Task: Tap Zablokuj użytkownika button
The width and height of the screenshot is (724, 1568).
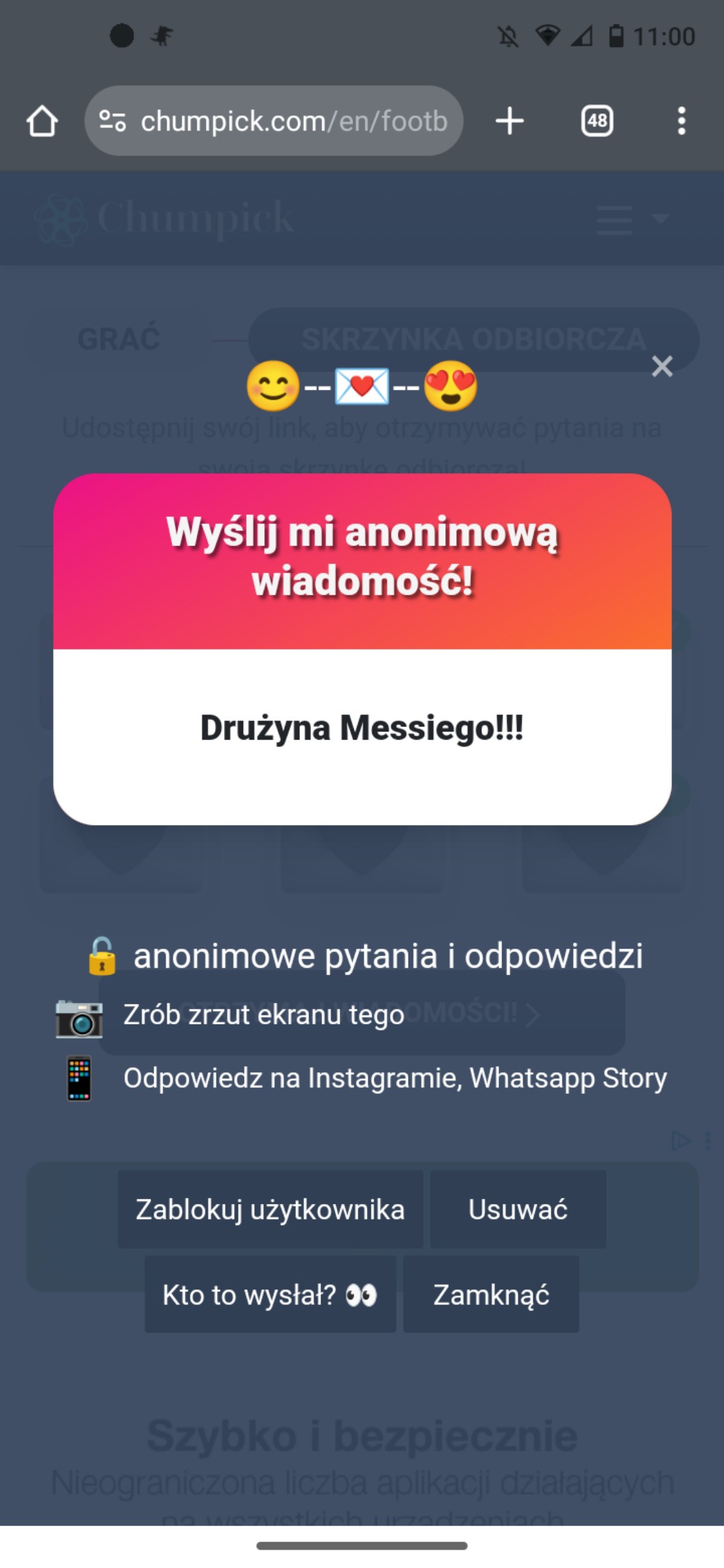Action: pos(270,1209)
